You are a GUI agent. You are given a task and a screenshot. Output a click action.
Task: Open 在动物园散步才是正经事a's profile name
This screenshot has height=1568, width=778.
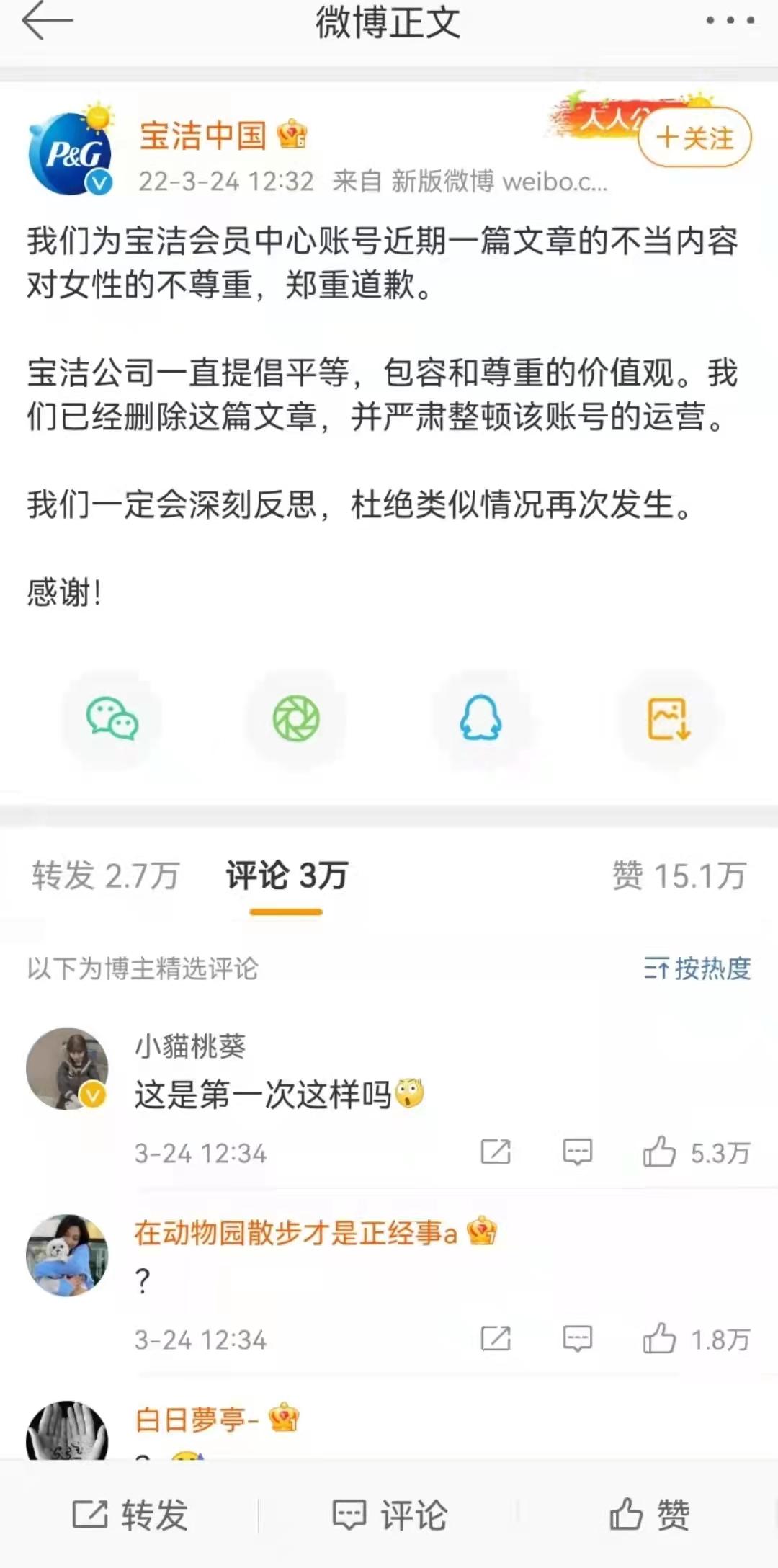295,1233
